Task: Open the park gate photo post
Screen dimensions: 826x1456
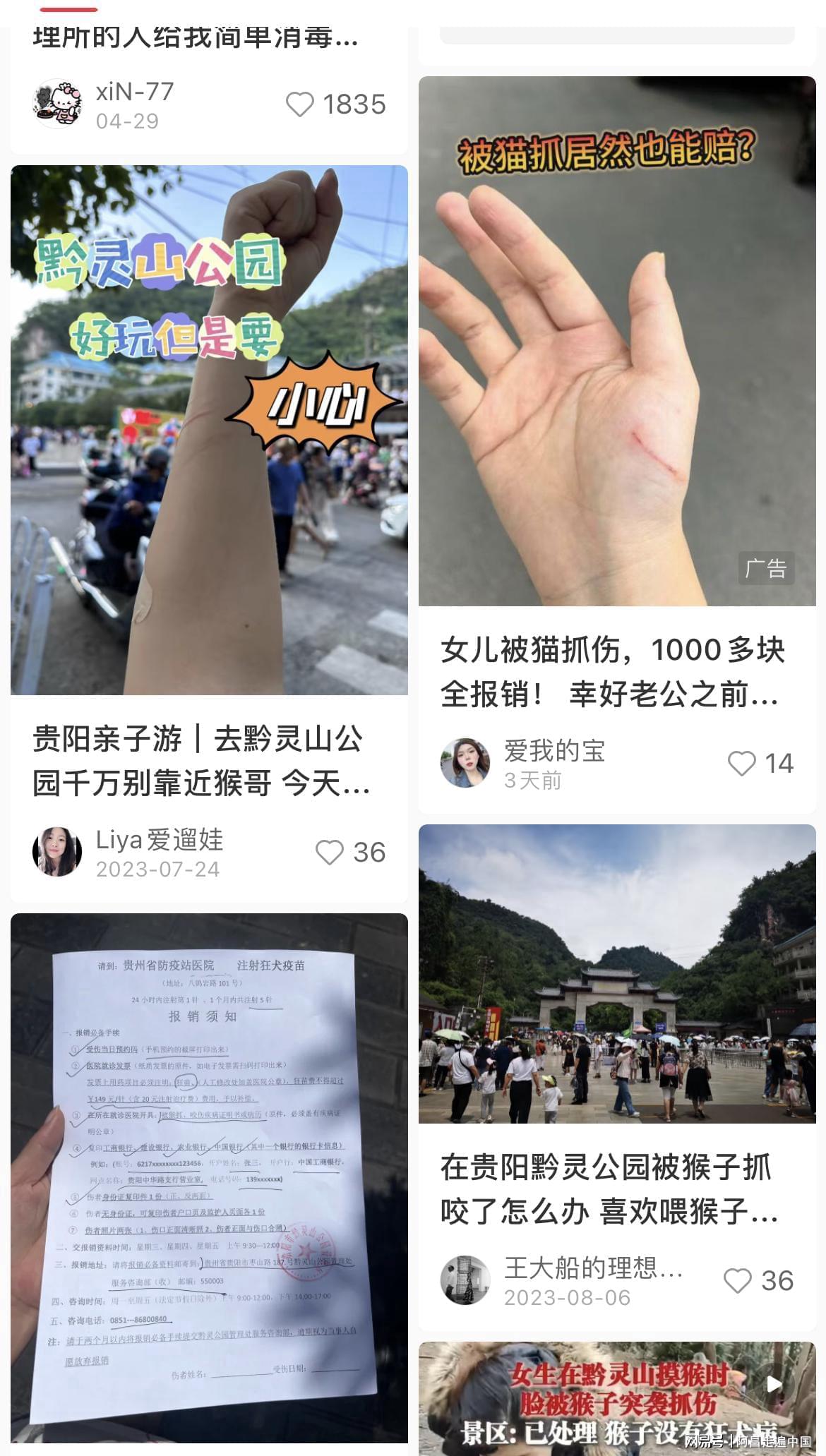Action: [617, 973]
